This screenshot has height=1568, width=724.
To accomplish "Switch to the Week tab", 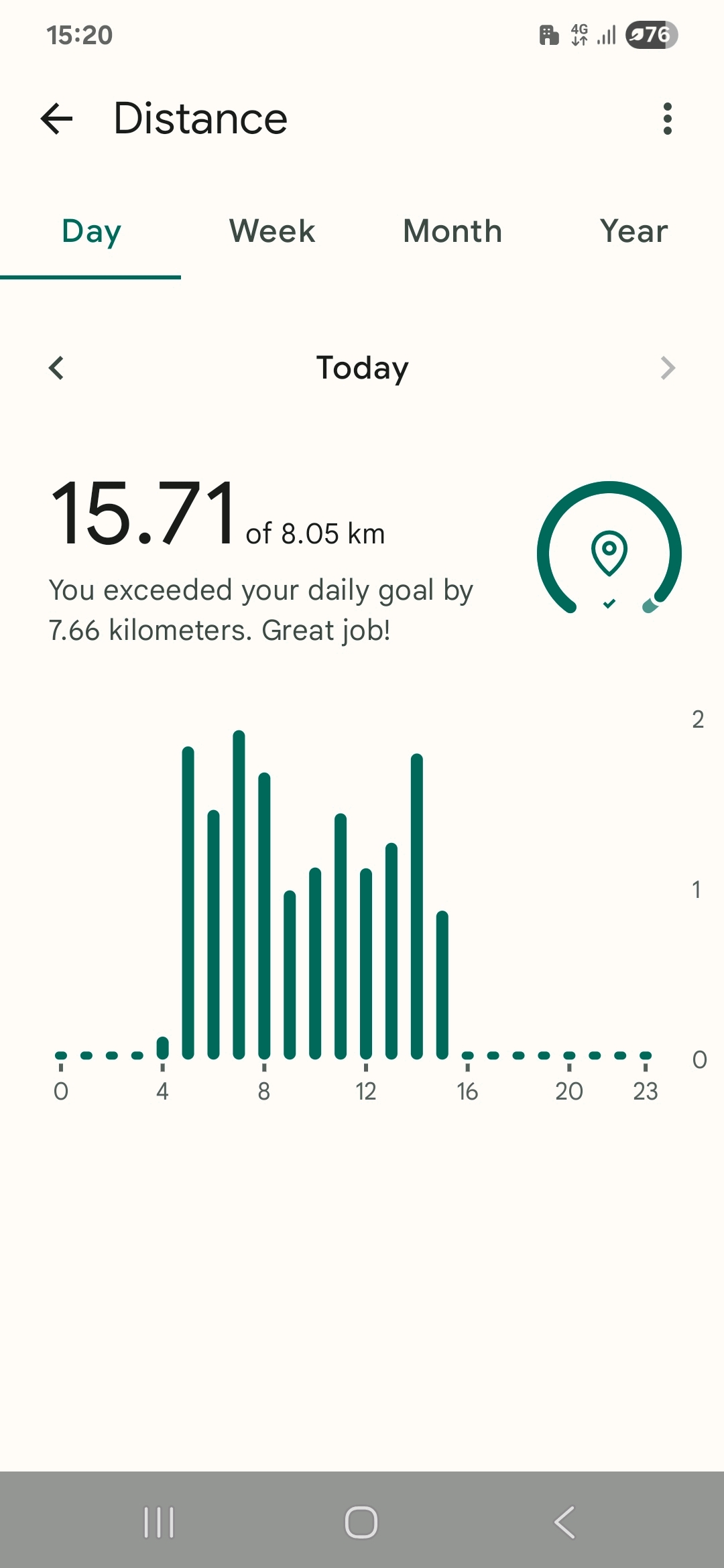I will coord(271,232).
